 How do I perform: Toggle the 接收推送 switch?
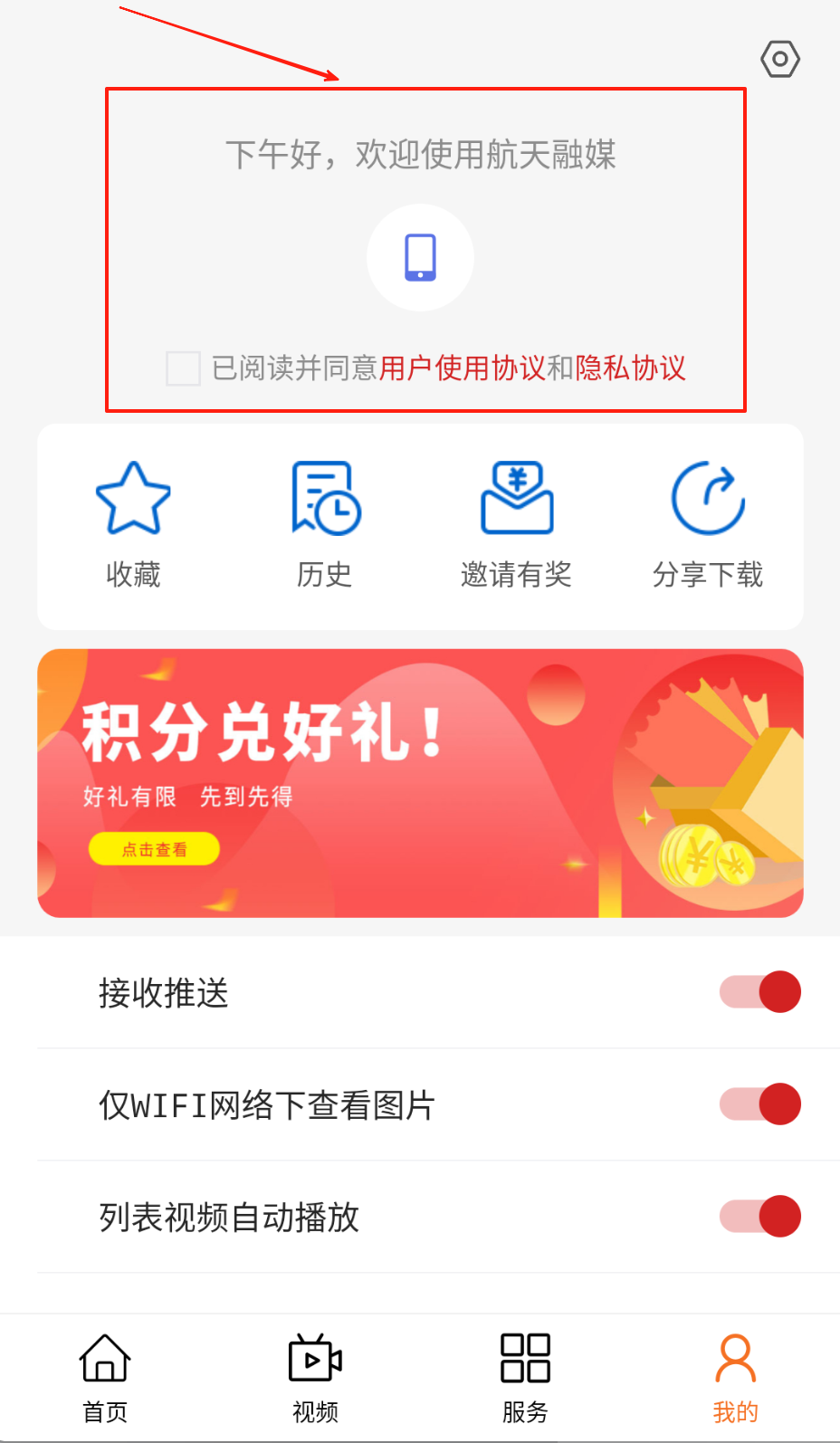click(x=760, y=992)
